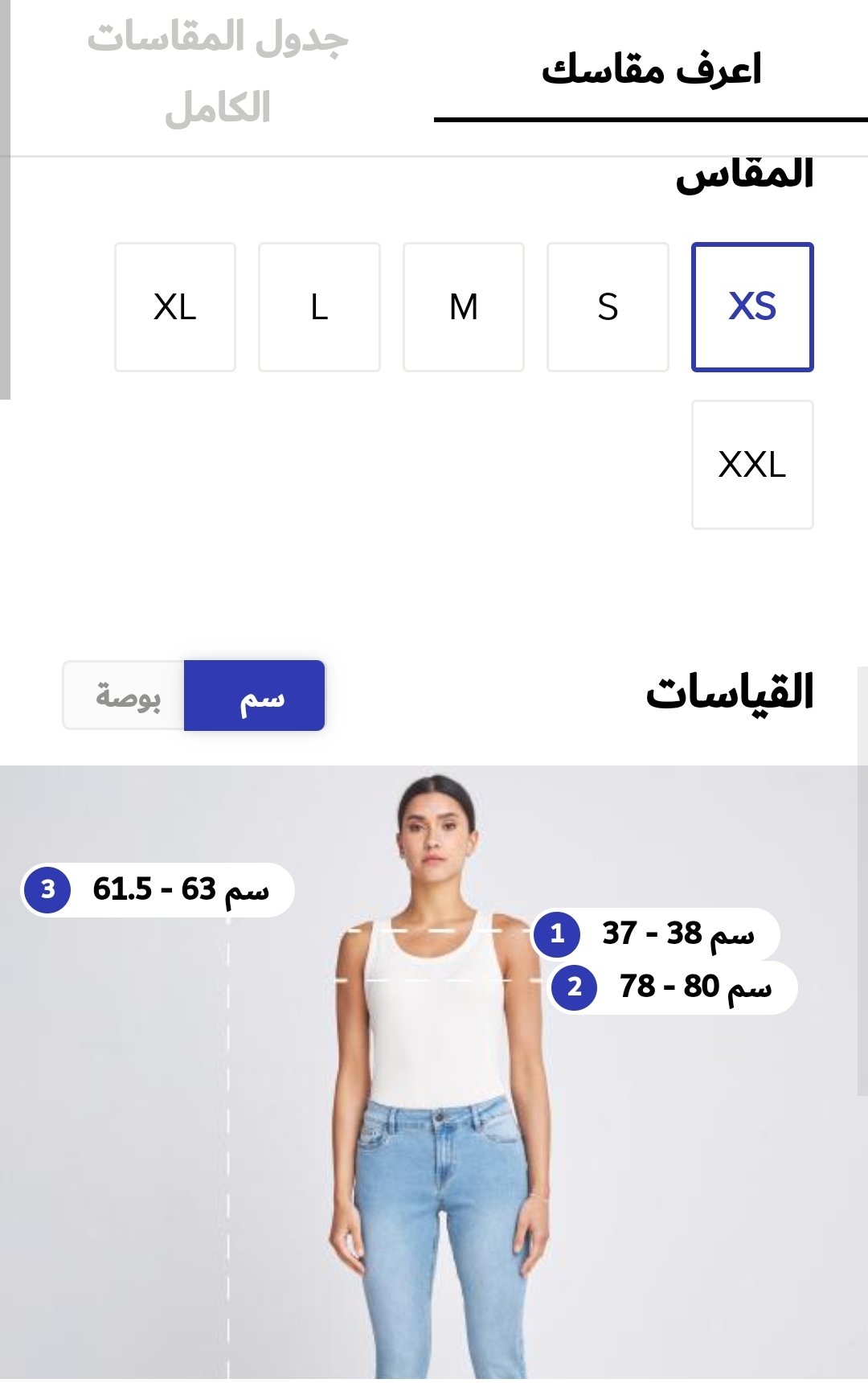Pick size M
The width and height of the screenshot is (868, 1383).
point(464,307)
